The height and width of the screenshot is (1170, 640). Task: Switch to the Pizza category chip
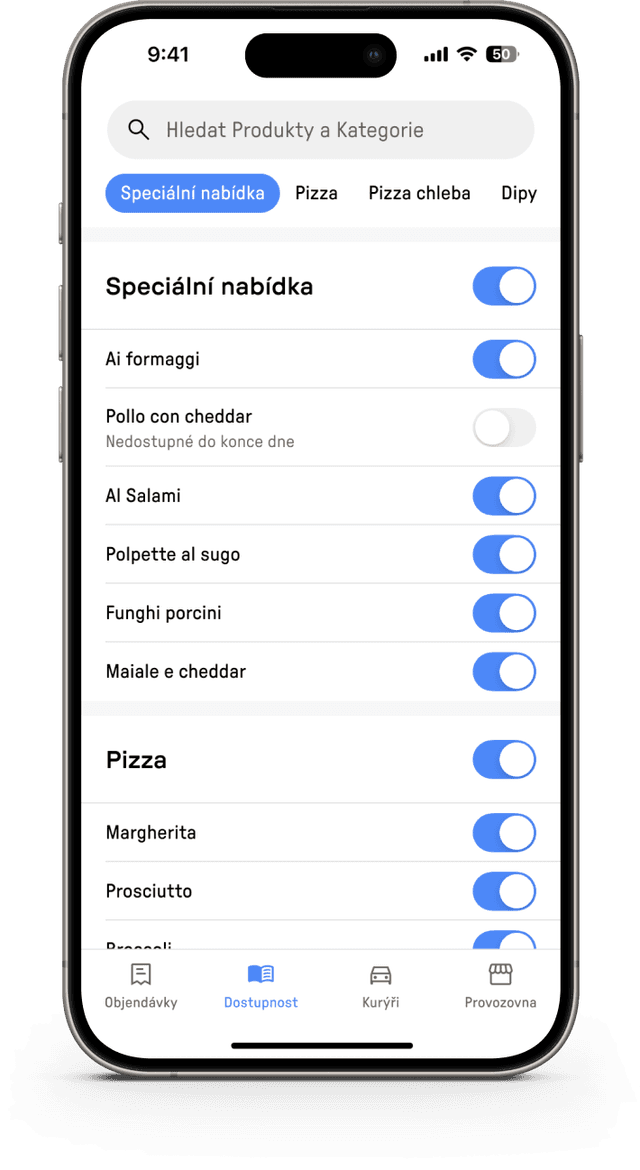tap(316, 193)
